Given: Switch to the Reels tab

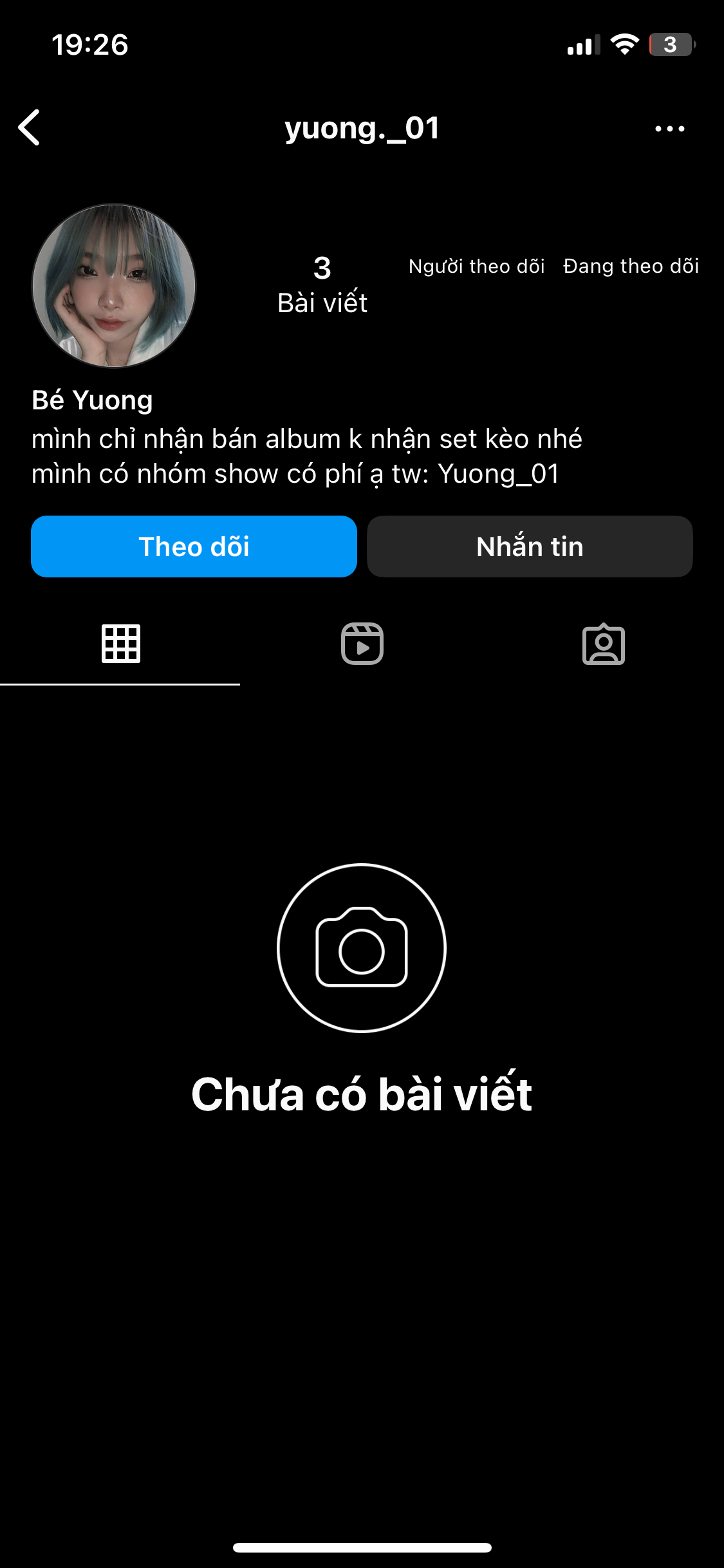Looking at the screenshot, I should click(362, 644).
